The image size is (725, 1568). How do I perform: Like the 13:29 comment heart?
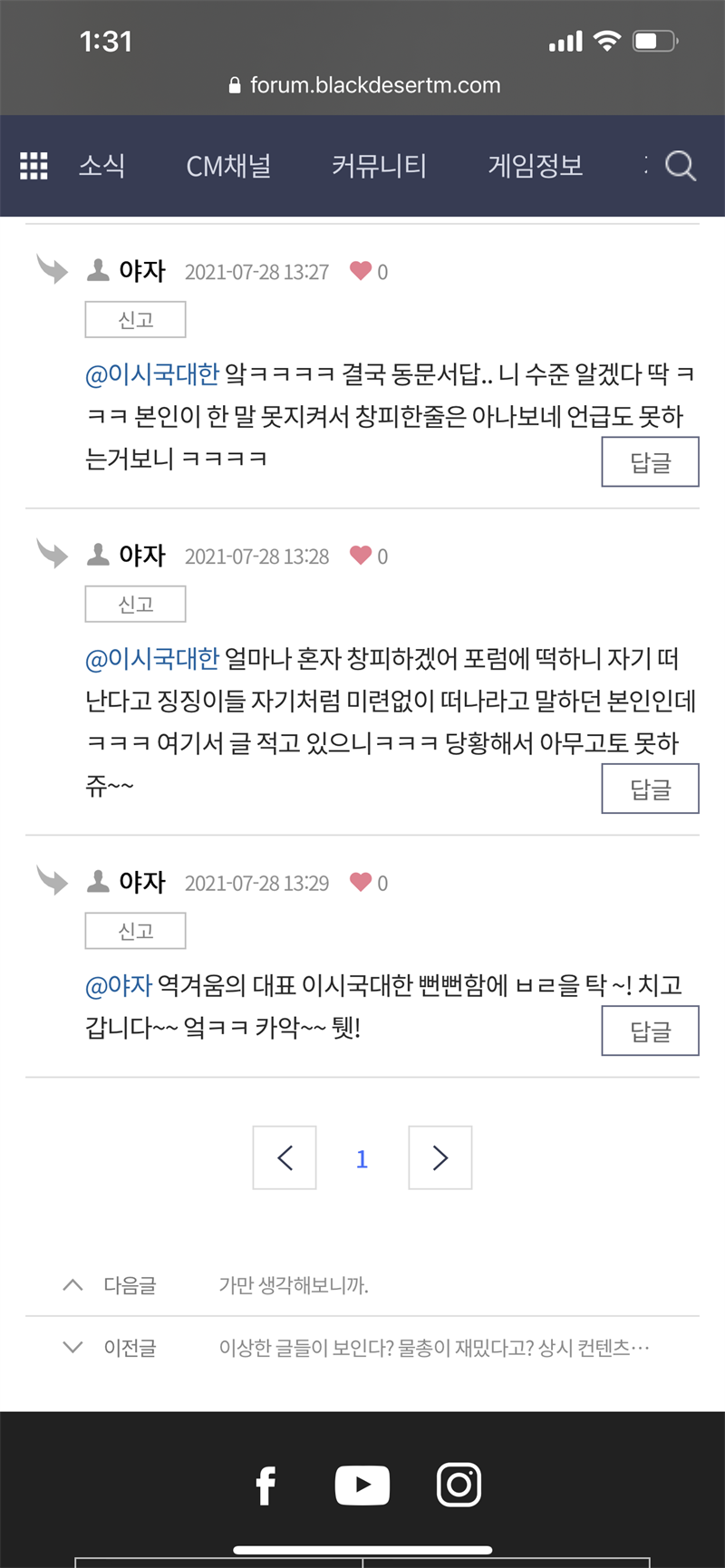pos(361,882)
